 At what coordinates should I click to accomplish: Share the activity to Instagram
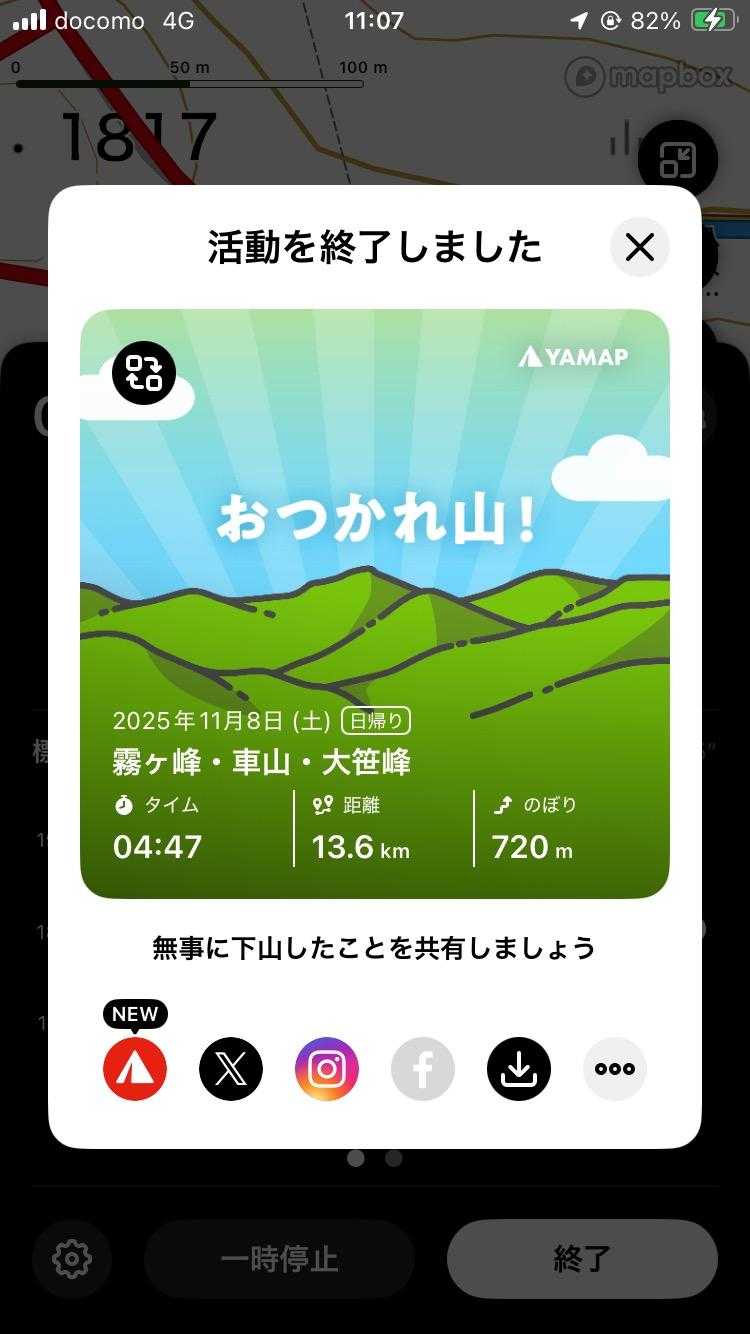[x=327, y=1069]
